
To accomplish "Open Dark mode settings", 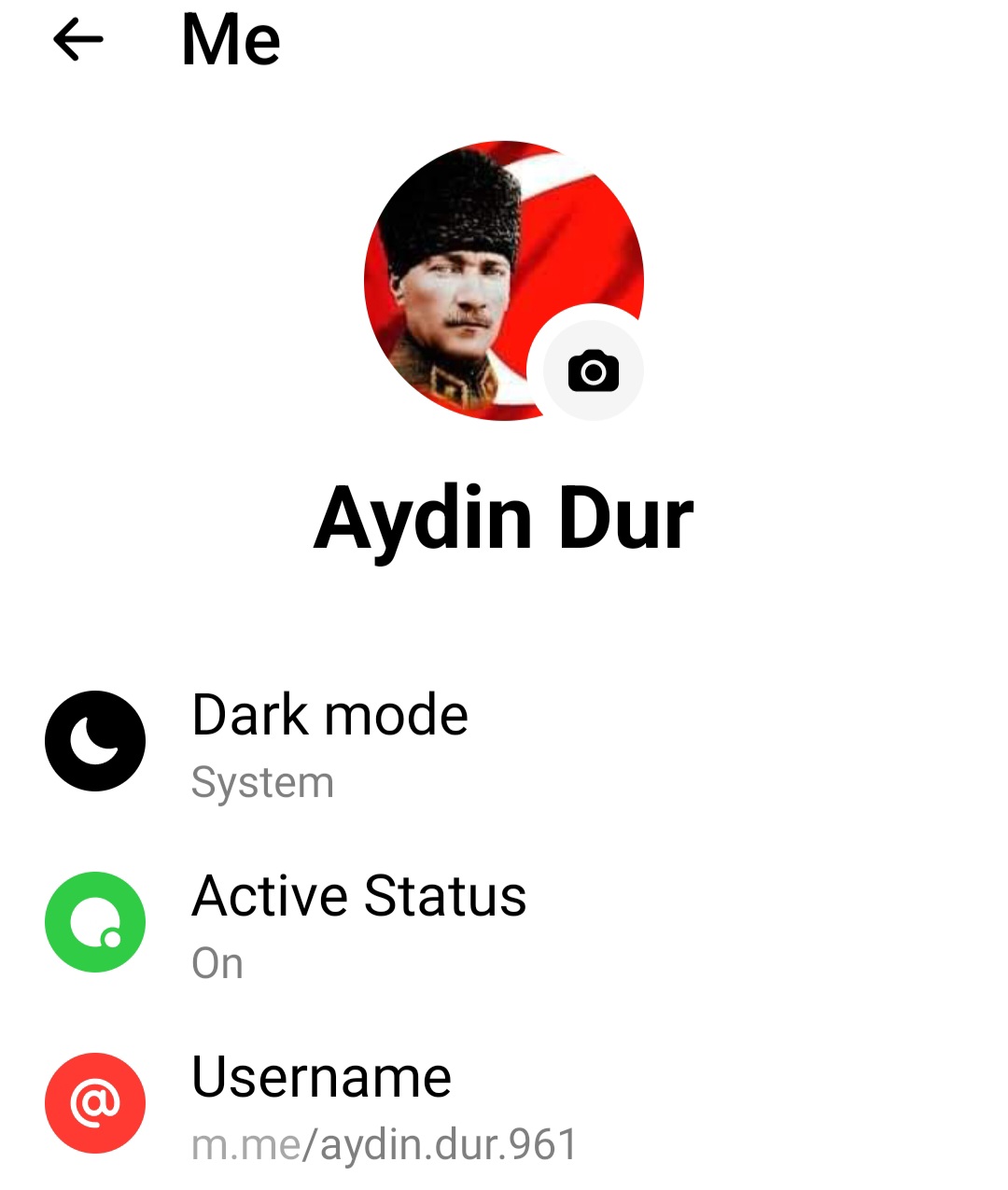I will coord(329,742).
